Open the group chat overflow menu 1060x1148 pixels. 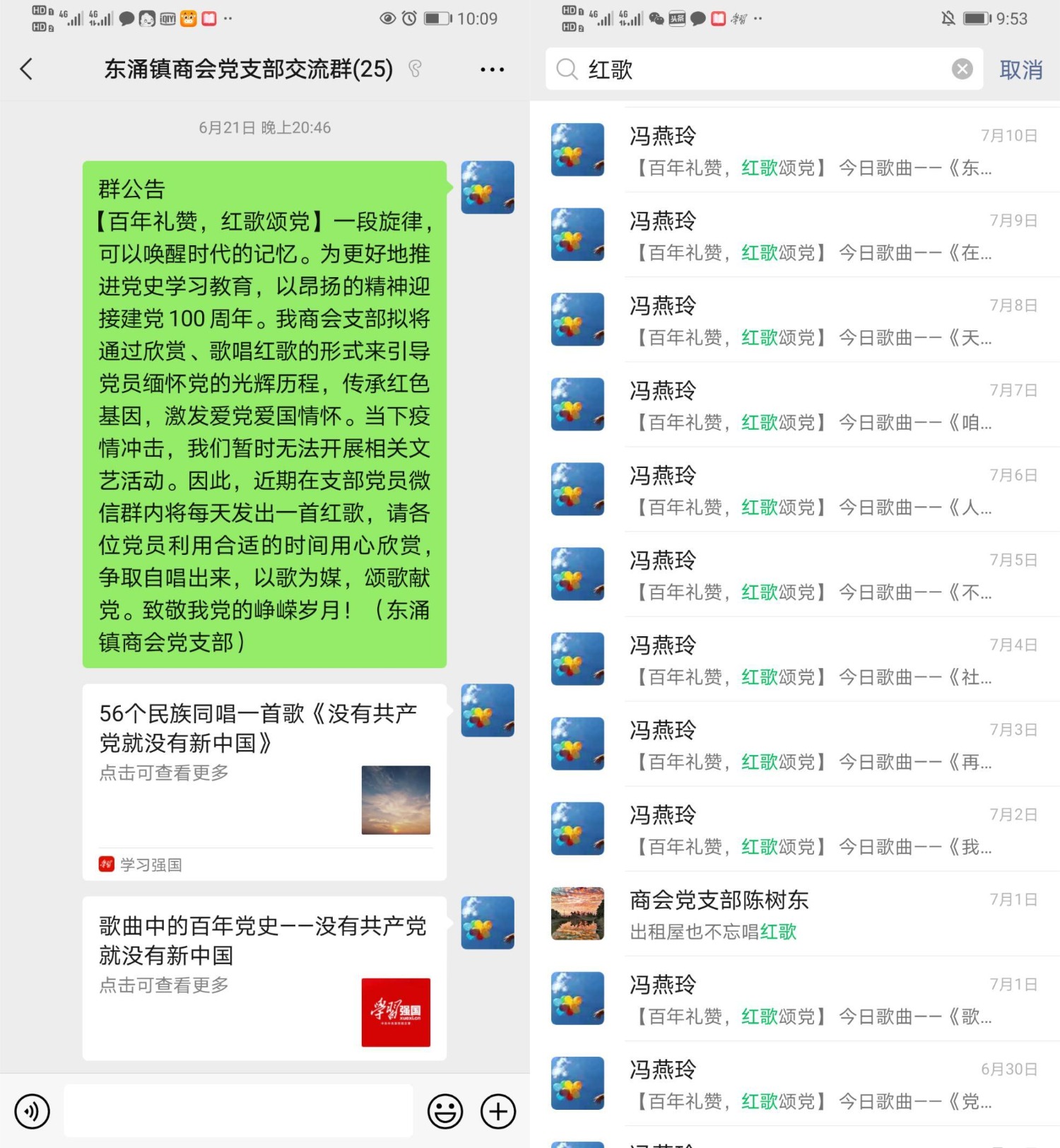[492, 69]
